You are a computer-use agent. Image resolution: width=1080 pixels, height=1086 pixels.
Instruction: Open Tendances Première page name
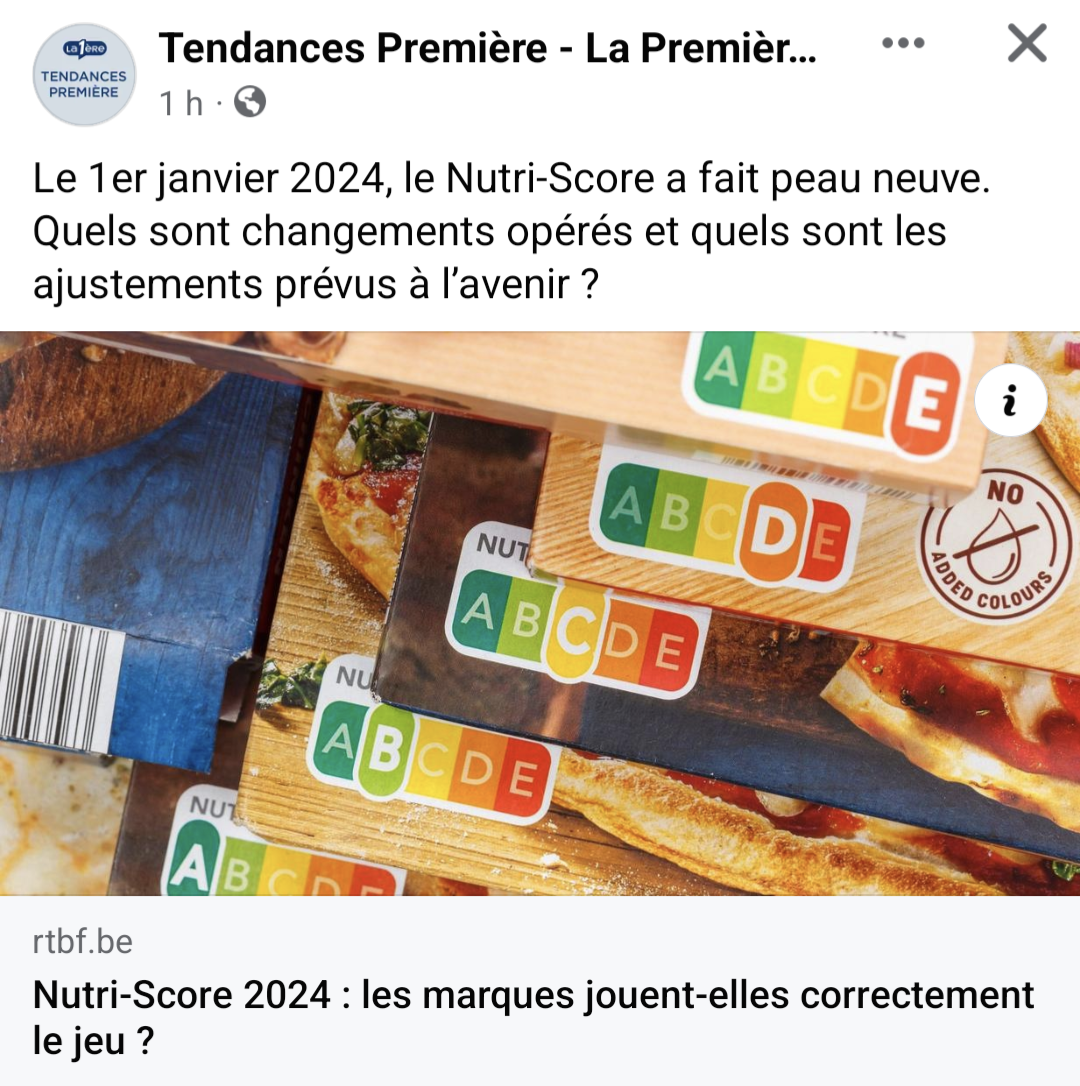pos(487,48)
